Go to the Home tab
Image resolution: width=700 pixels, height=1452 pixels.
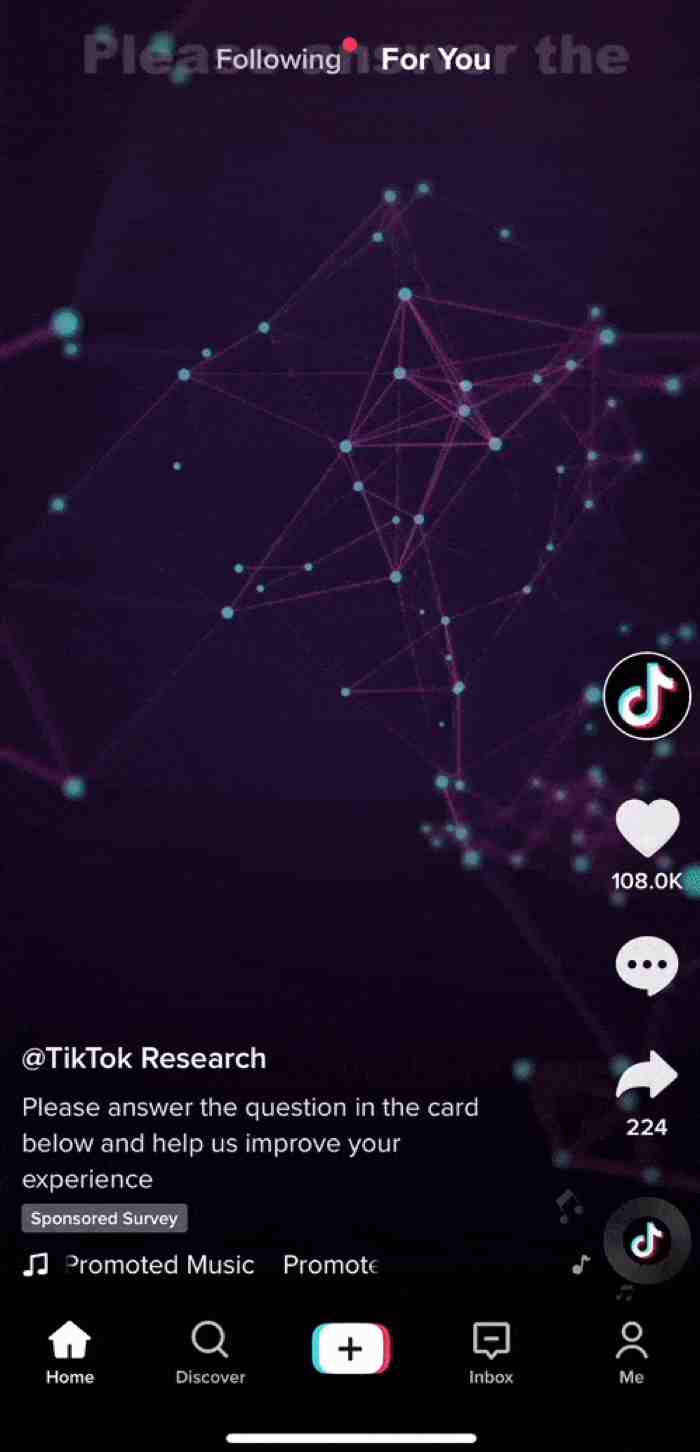[x=70, y=1352]
